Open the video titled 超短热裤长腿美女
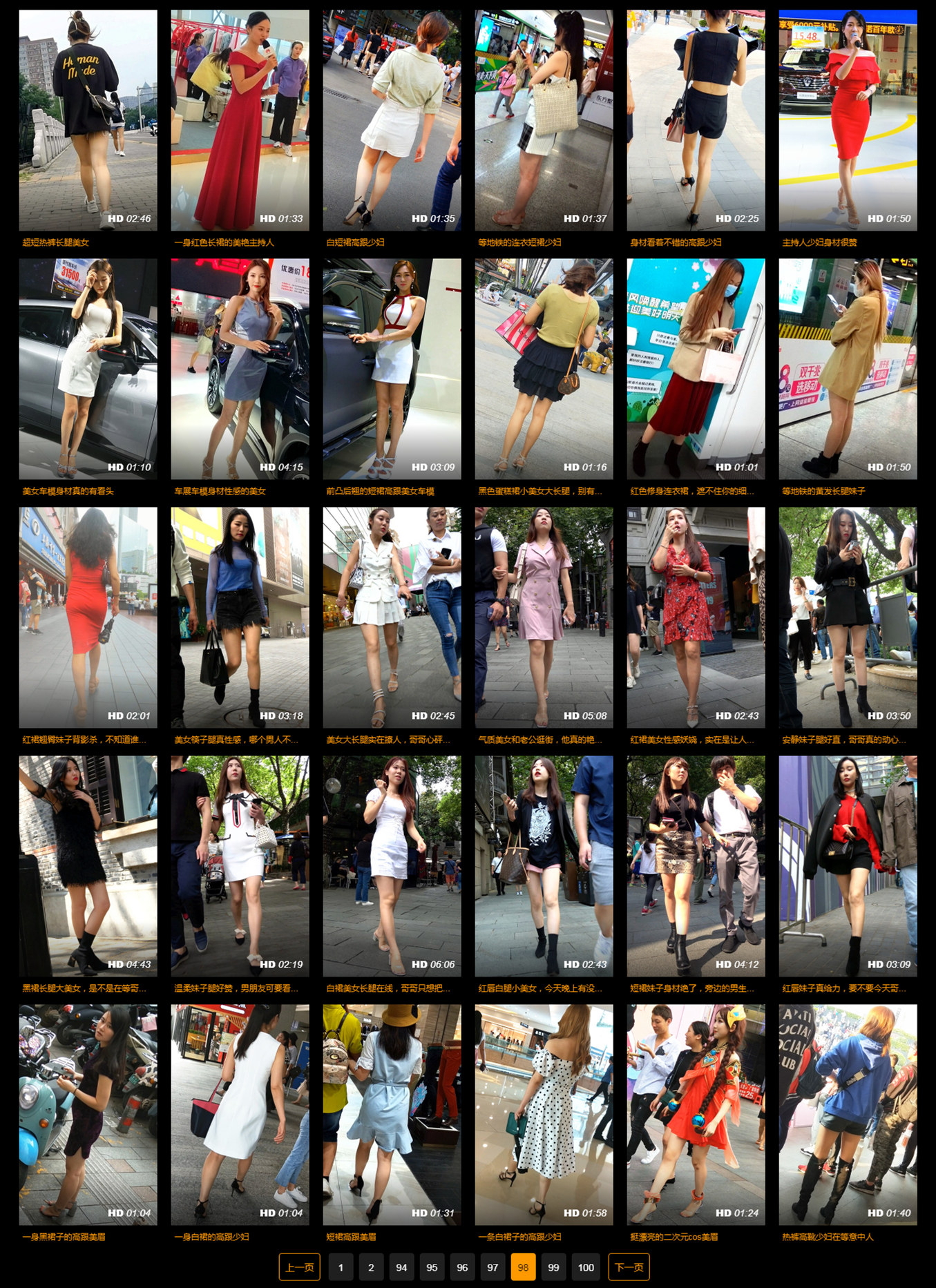Image resolution: width=936 pixels, height=1288 pixels. [x=88, y=121]
